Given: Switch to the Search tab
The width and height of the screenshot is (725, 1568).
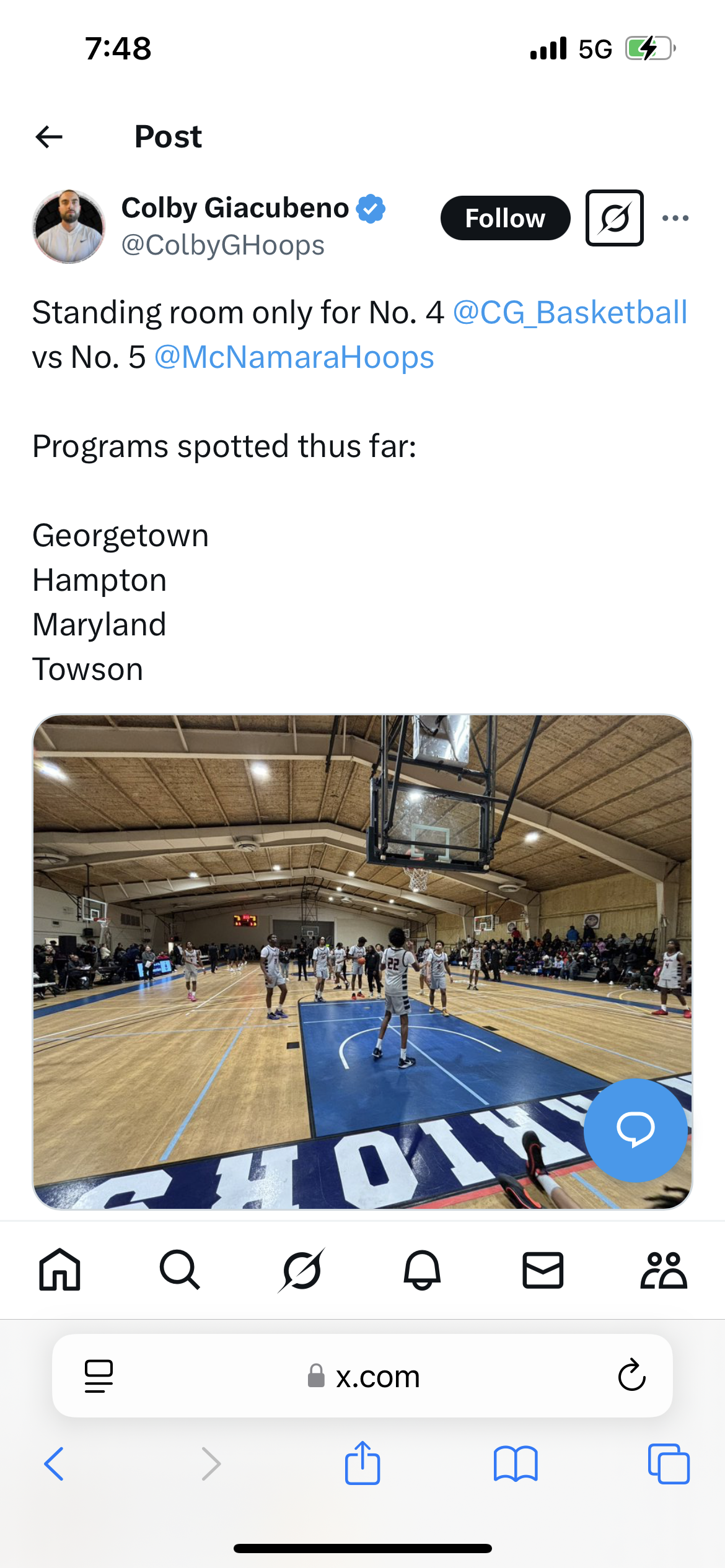Looking at the screenshot, I should click(180, 1270).
